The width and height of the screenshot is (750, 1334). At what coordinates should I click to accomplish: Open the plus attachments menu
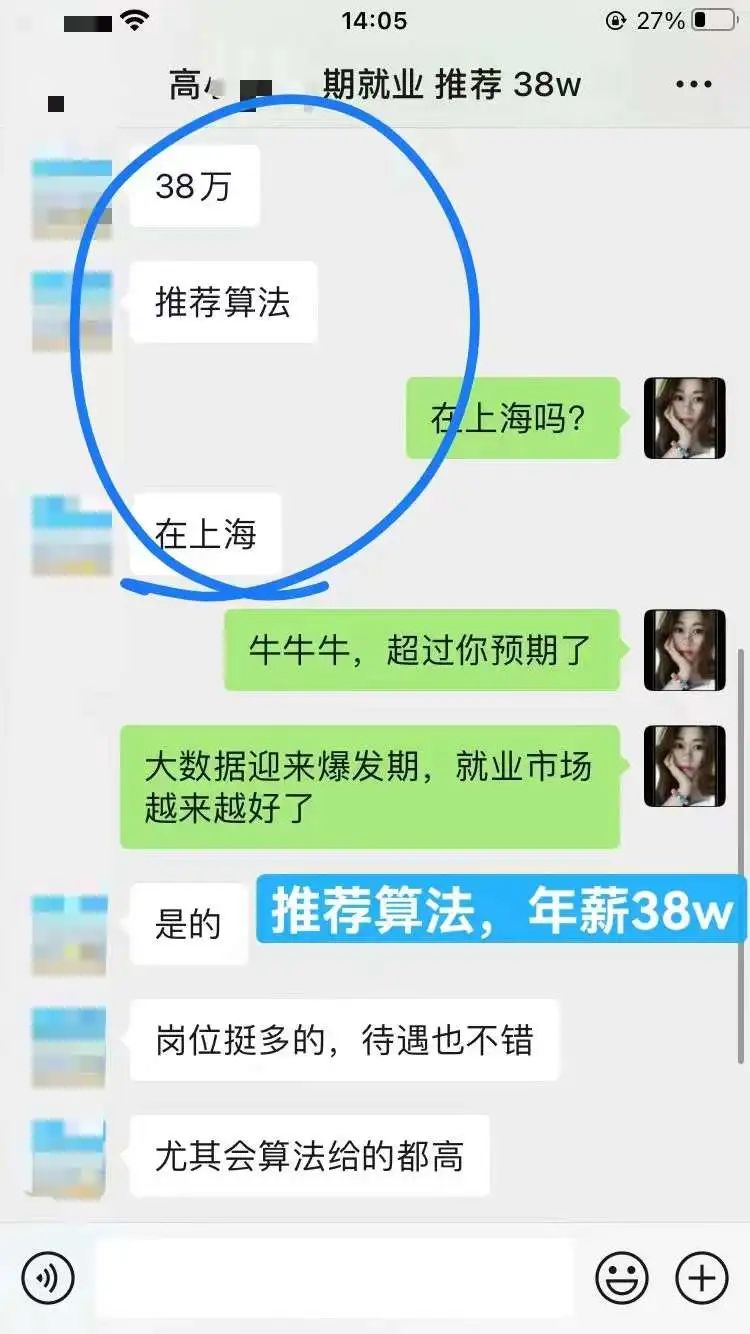click(702, 1278)
